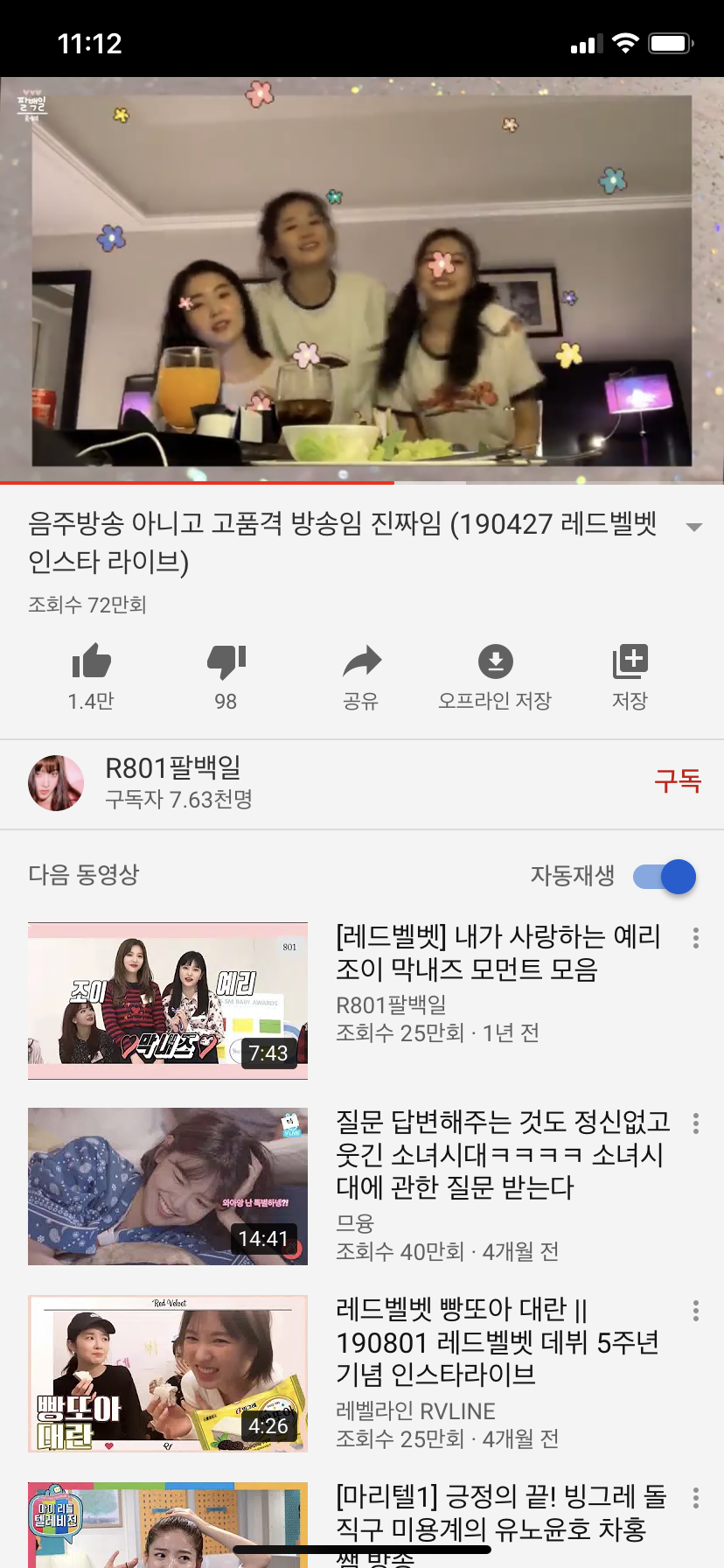Tap the 오프라인 저장 download icon
The image size is (724, 1568).
point(496,663)
